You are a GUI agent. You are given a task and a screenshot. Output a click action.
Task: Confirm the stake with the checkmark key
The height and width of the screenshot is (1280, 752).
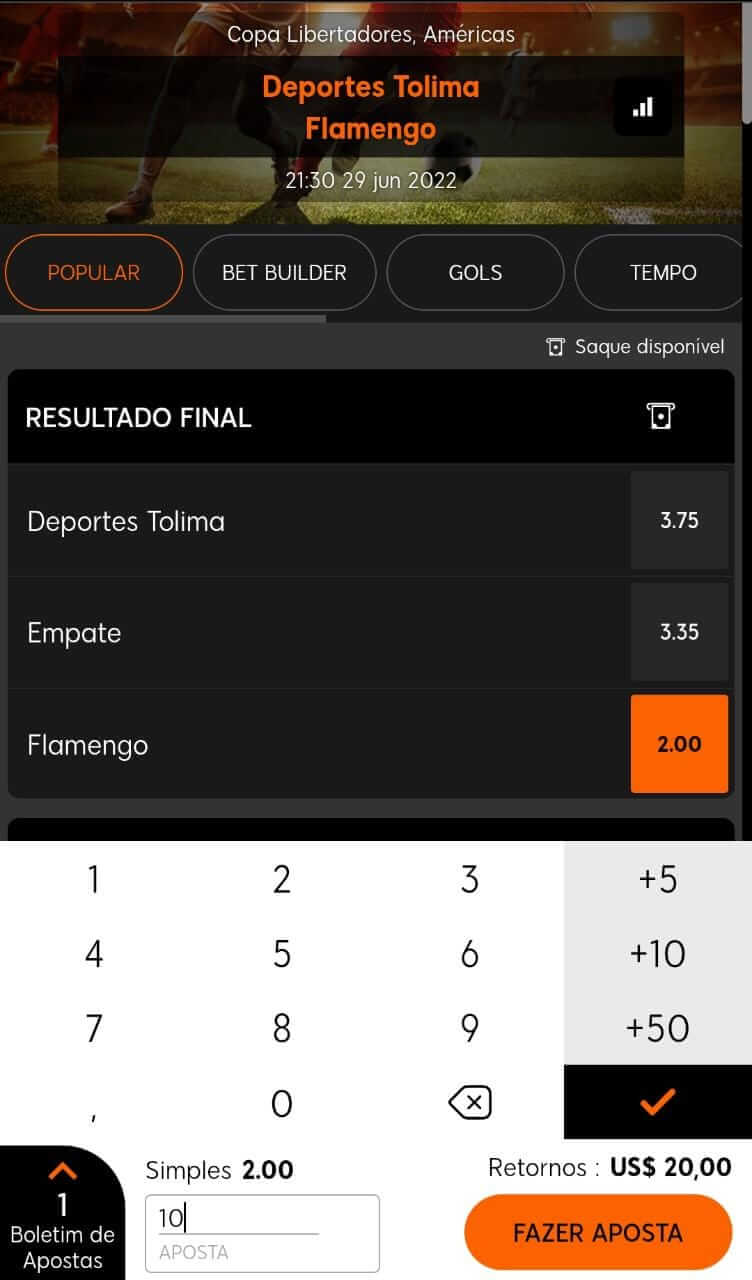point(658,1102)
